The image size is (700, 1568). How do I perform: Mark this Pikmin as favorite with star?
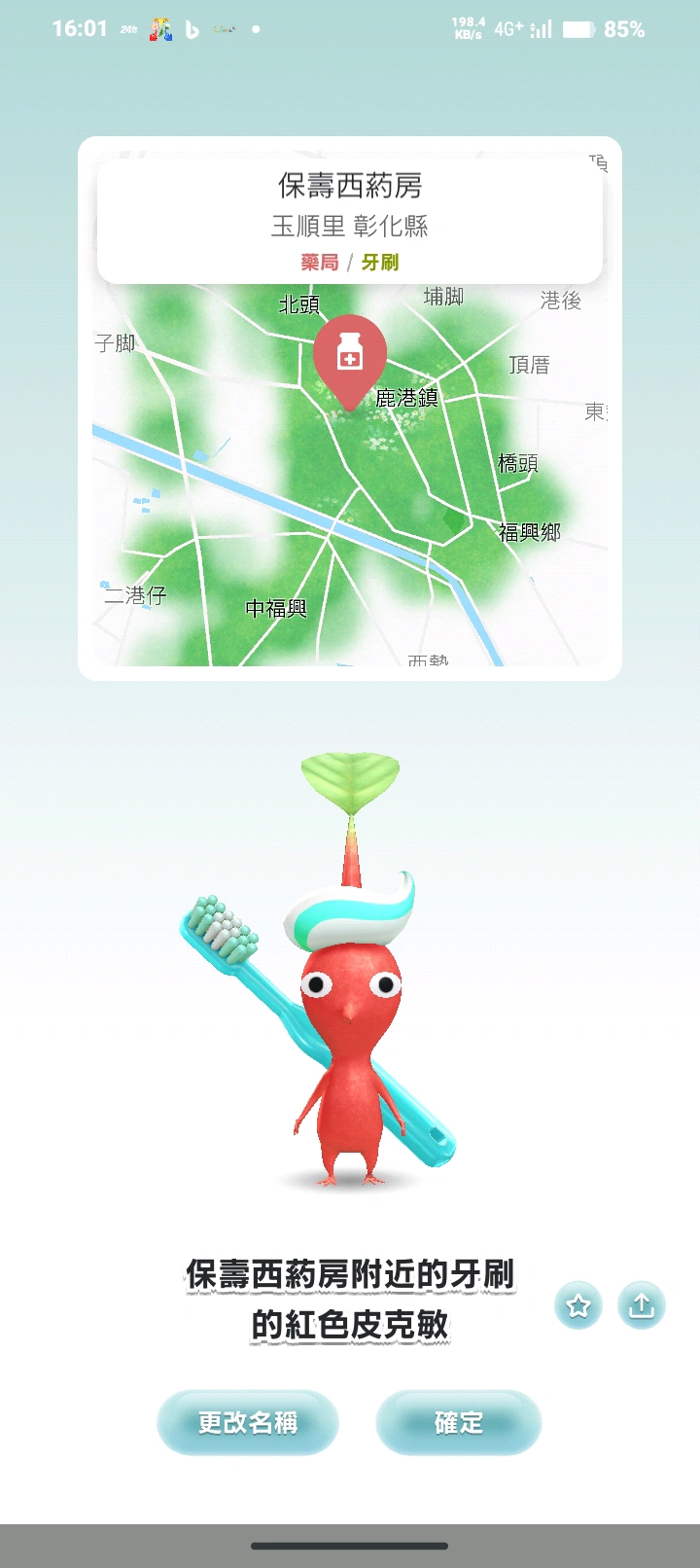click(578, 1305)
